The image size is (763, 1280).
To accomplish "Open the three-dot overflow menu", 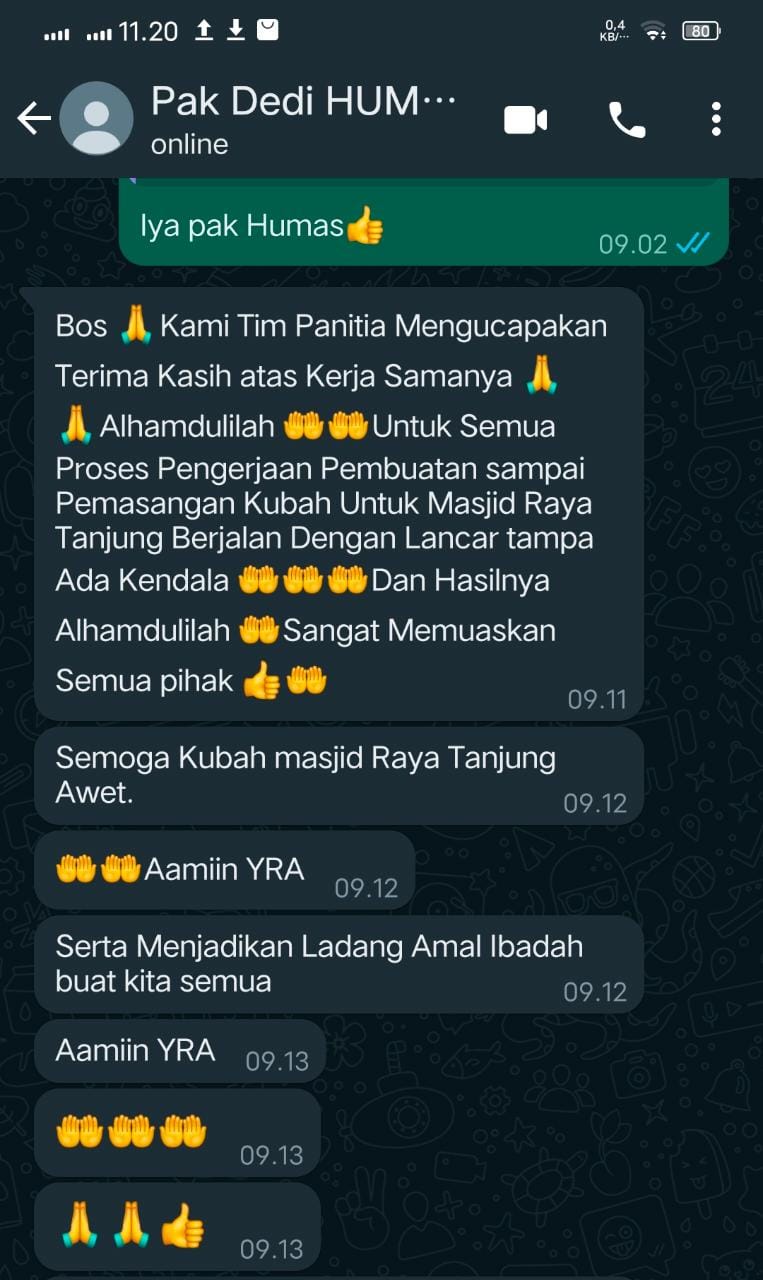I will [716, 119].
